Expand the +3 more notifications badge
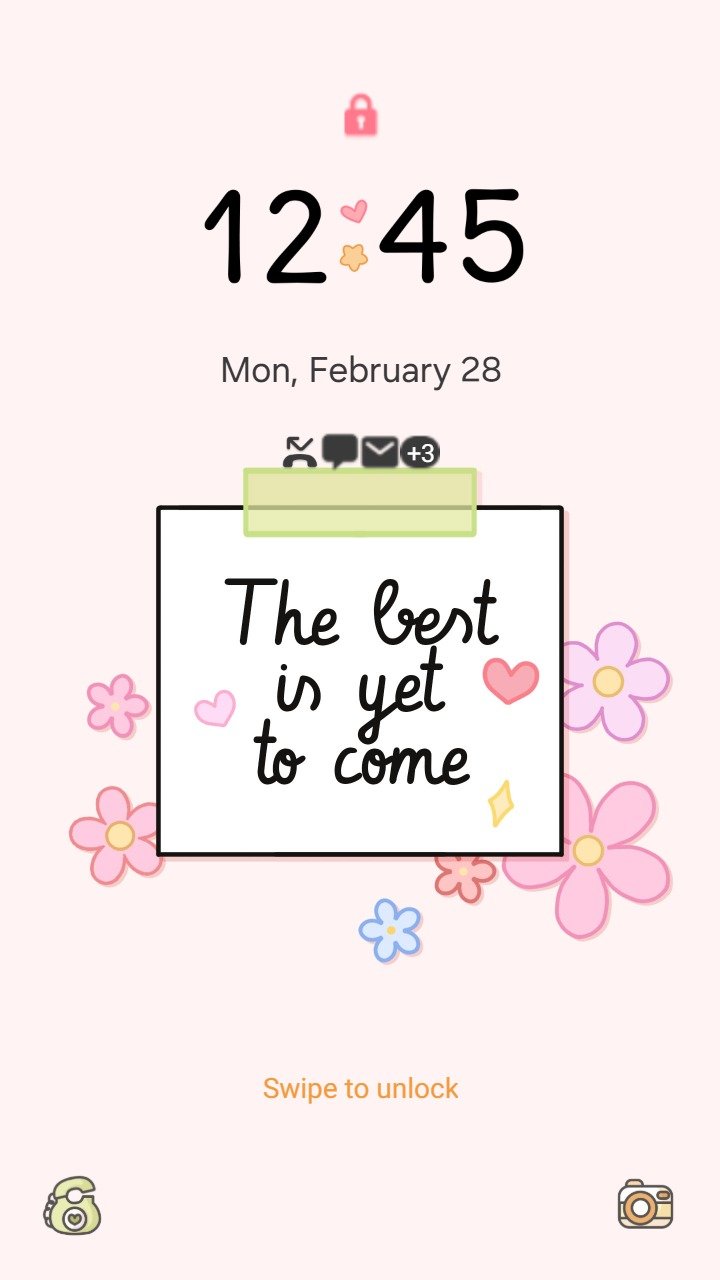The height and width of the screenshot is (1280, 720). pos(420,453)
